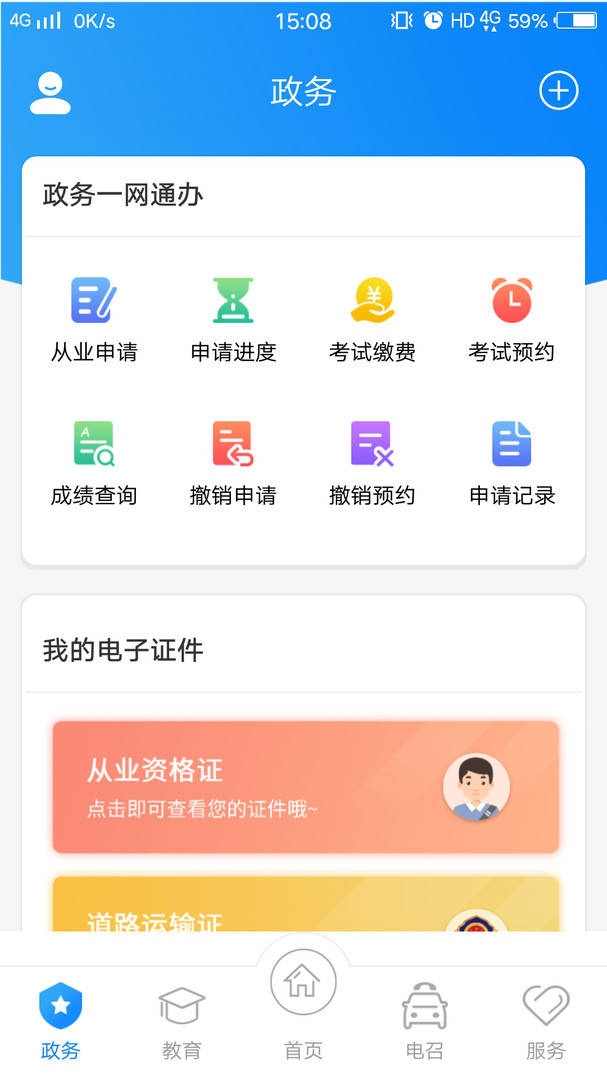
Task: Open the user profile icon
Action: click(x=50, y=93)
